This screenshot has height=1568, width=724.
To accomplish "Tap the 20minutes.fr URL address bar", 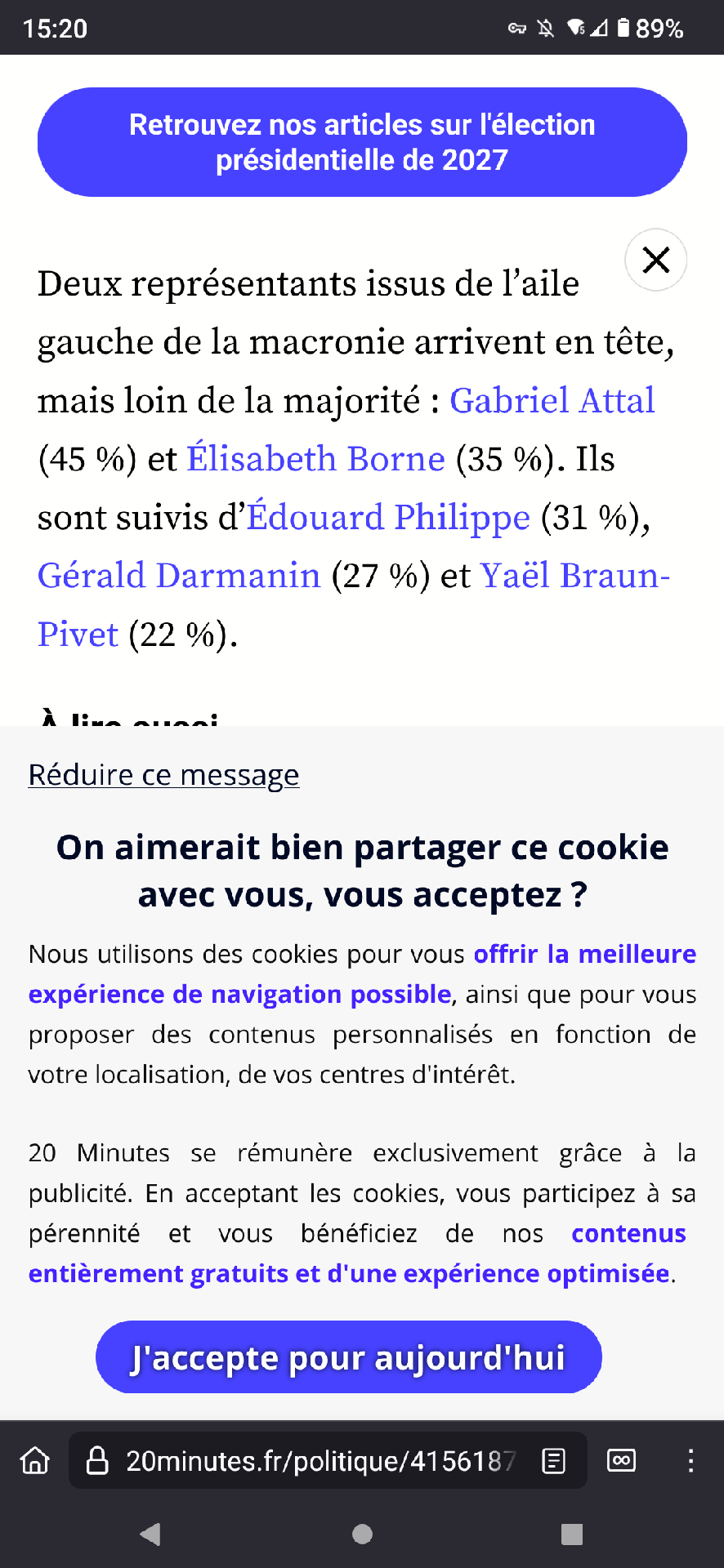I will click(x=319, y=1460).
